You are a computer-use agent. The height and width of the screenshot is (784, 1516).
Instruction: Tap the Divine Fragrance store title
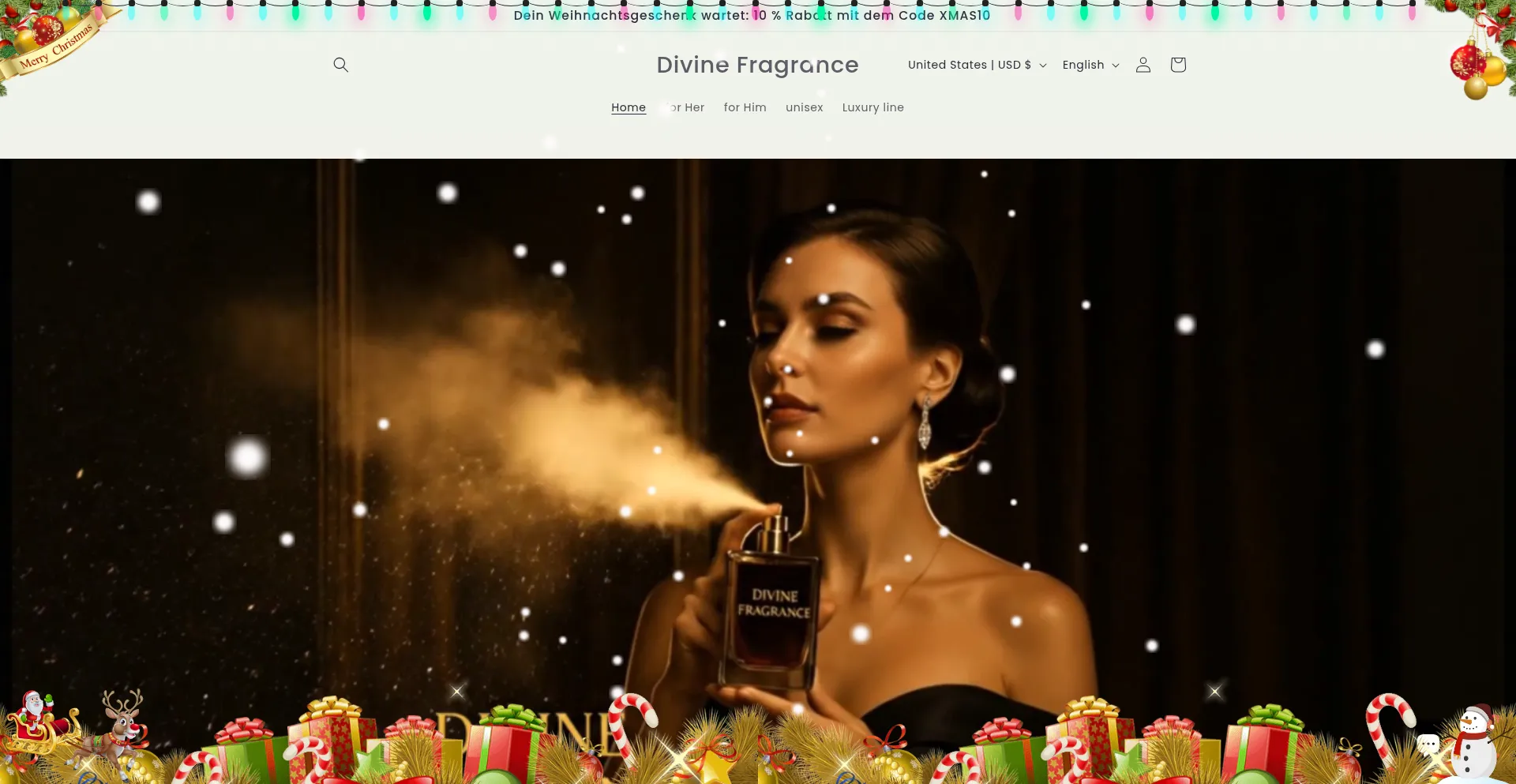(757, 65)
